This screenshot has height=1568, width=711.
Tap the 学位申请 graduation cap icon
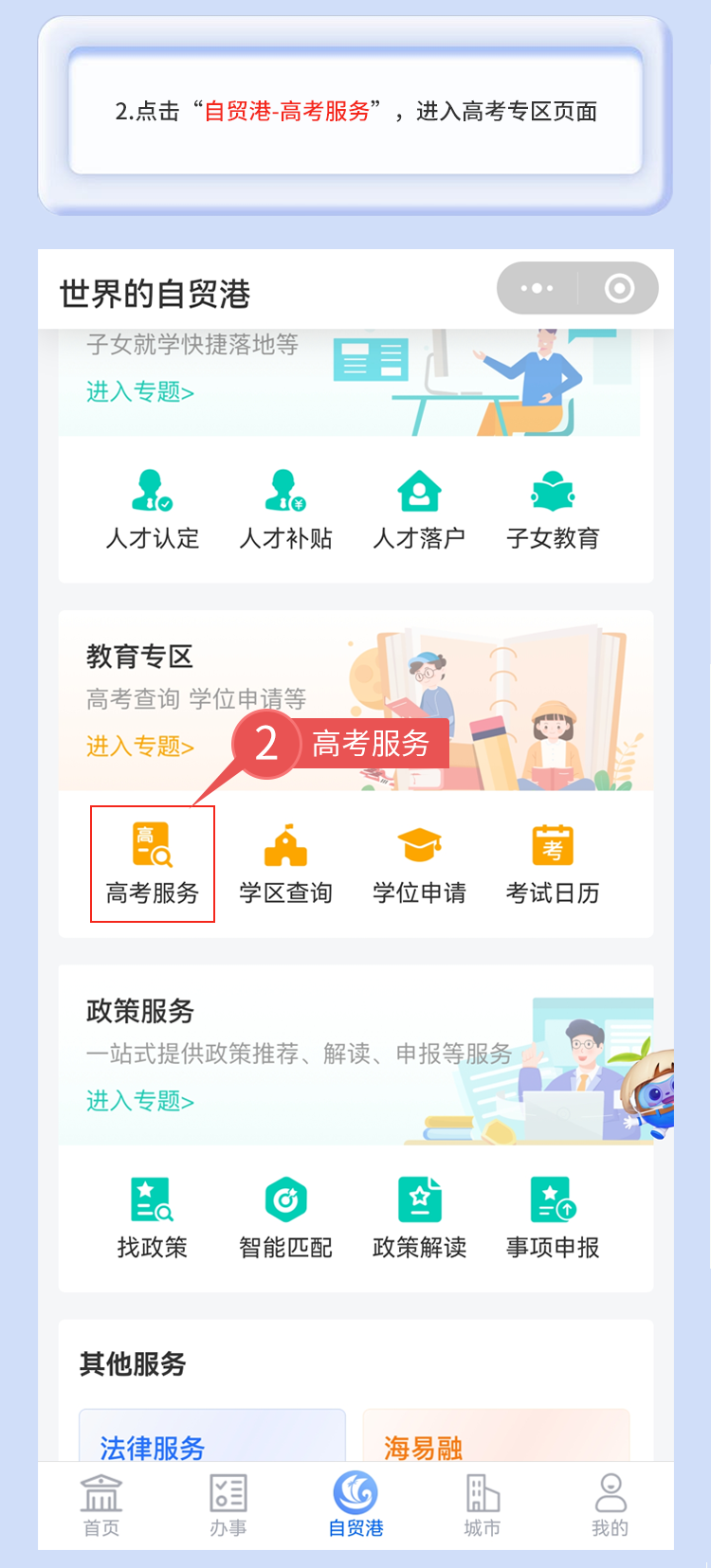419,862
